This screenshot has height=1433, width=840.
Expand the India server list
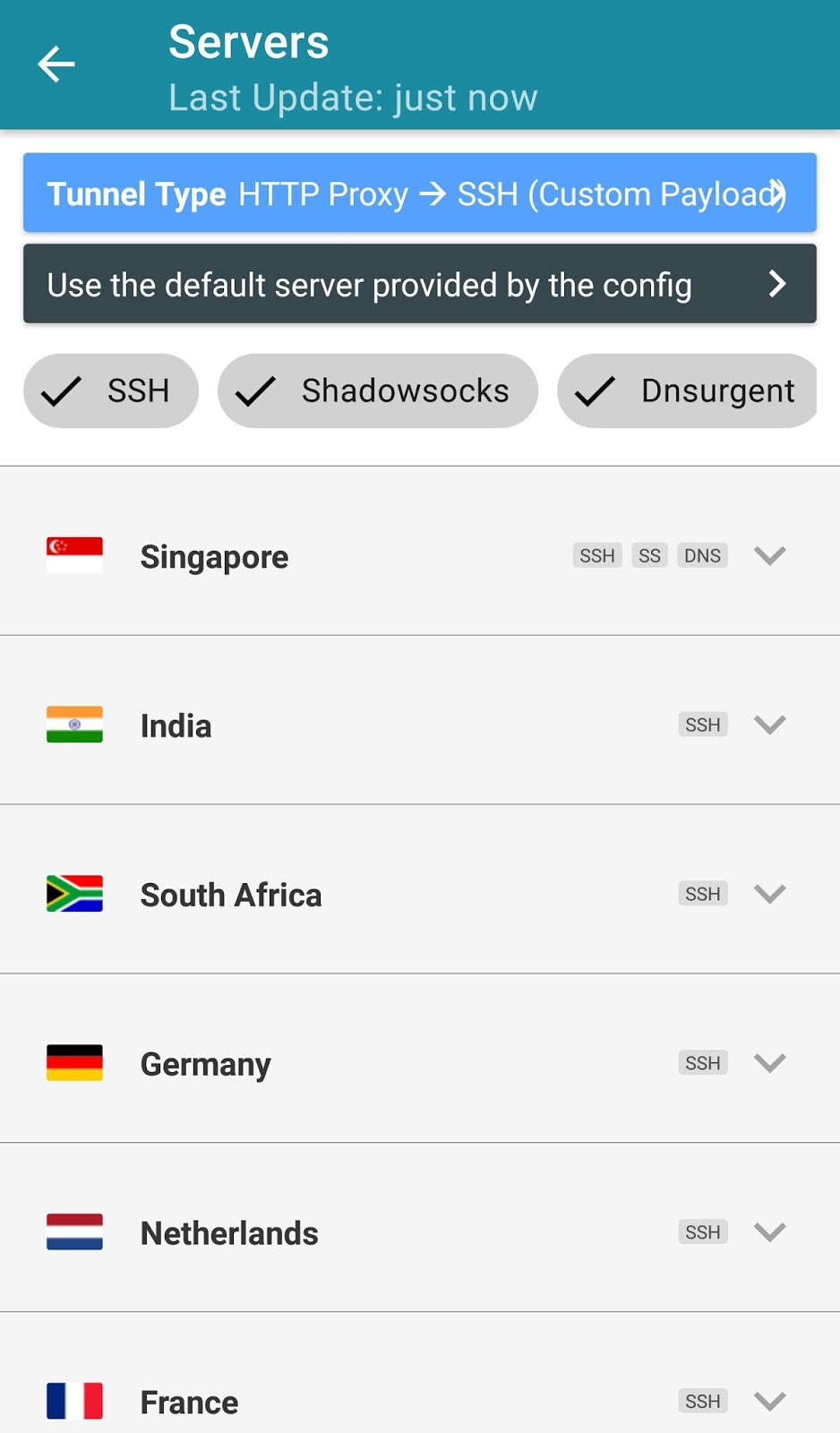[x=769, y=725]
